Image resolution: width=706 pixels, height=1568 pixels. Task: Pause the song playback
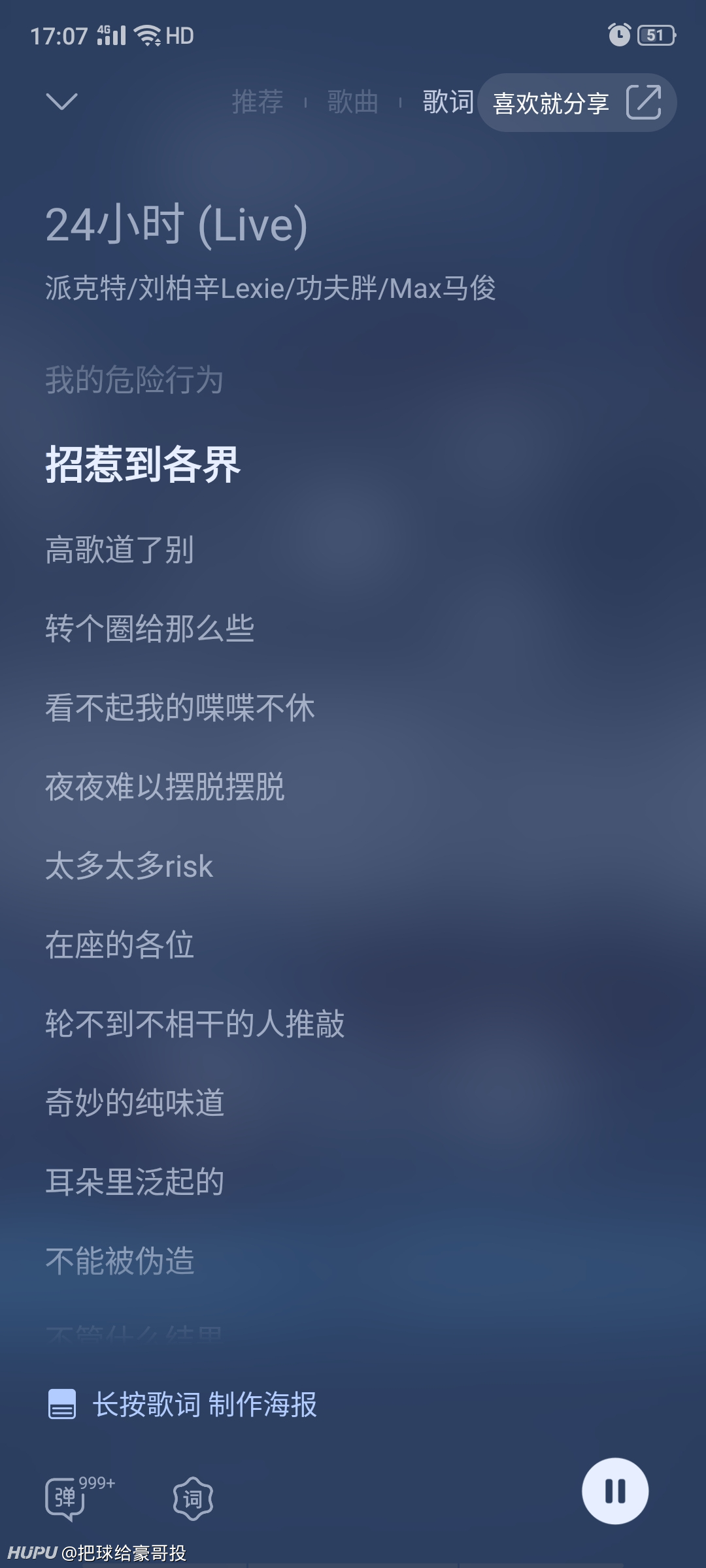(x=615, y=1491)
